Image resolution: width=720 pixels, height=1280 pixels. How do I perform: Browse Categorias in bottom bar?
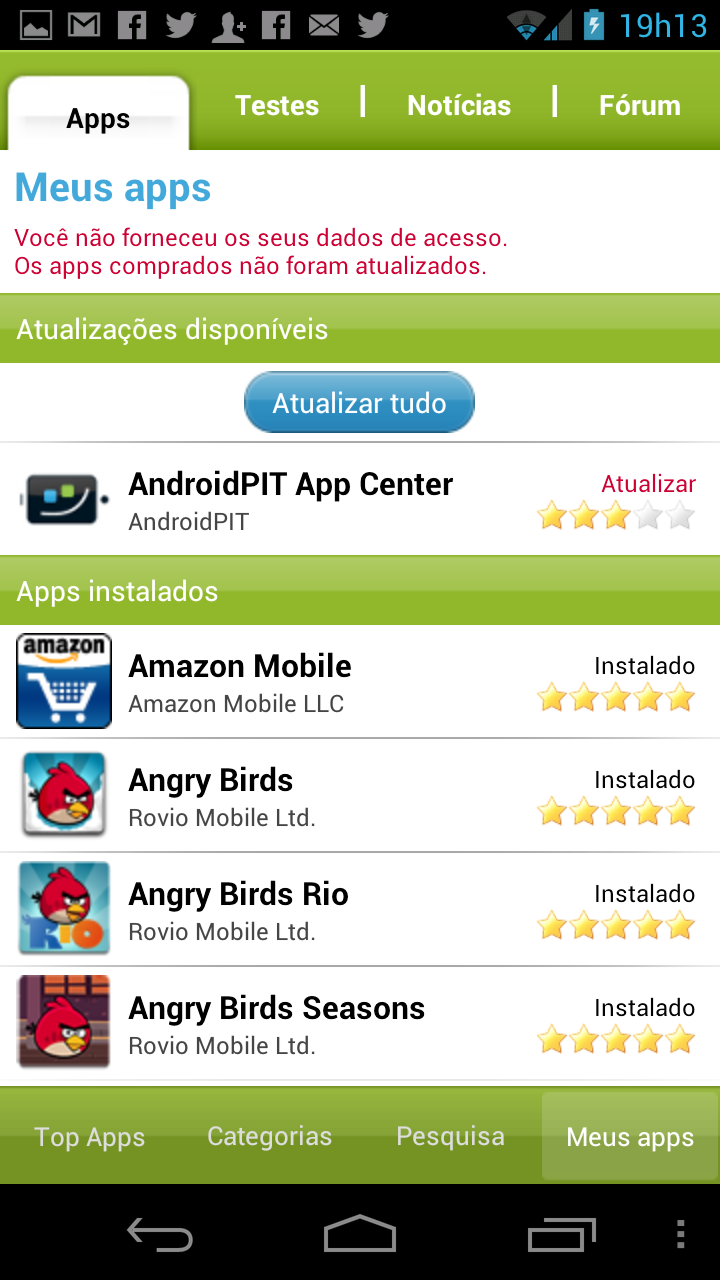[x=269, y=1137]
